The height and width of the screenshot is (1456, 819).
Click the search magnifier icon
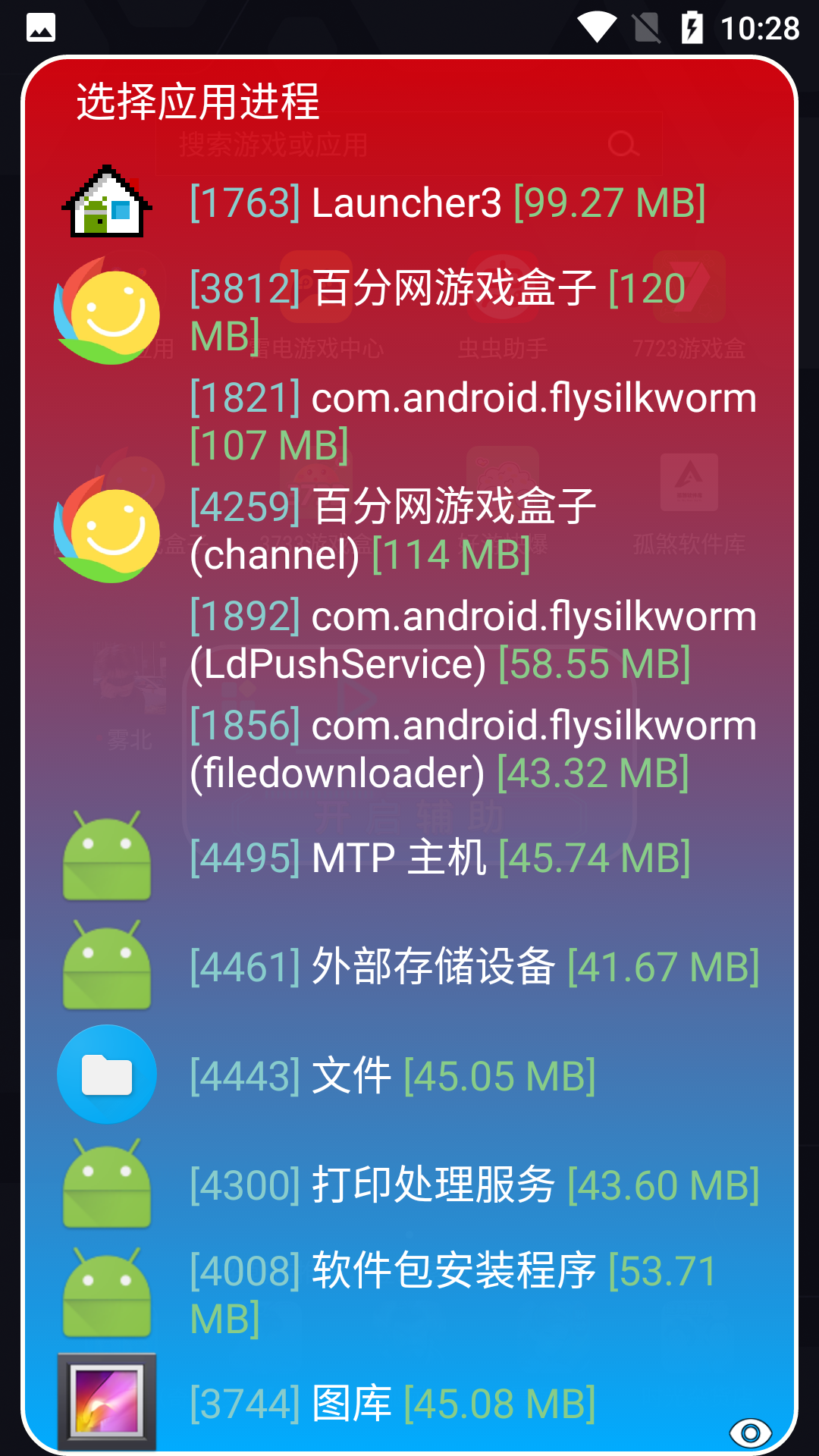point(623,144)
